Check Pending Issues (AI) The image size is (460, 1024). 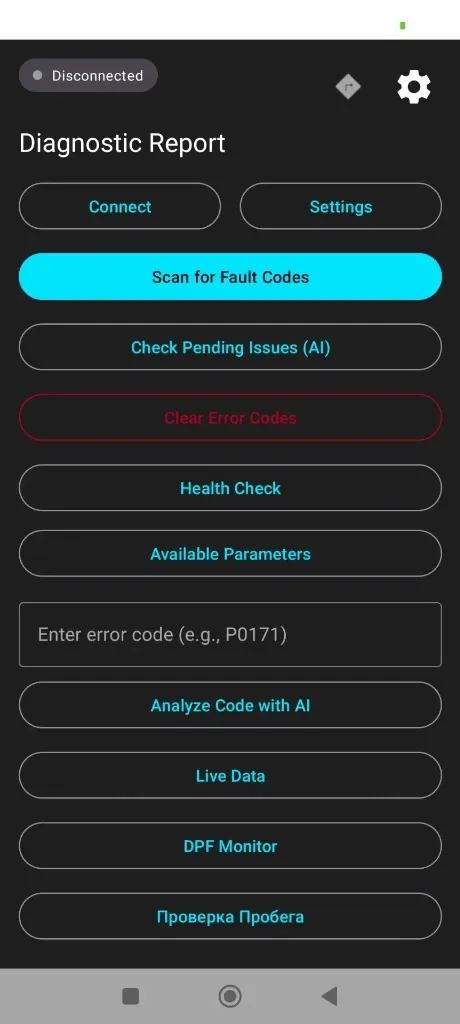230,347
